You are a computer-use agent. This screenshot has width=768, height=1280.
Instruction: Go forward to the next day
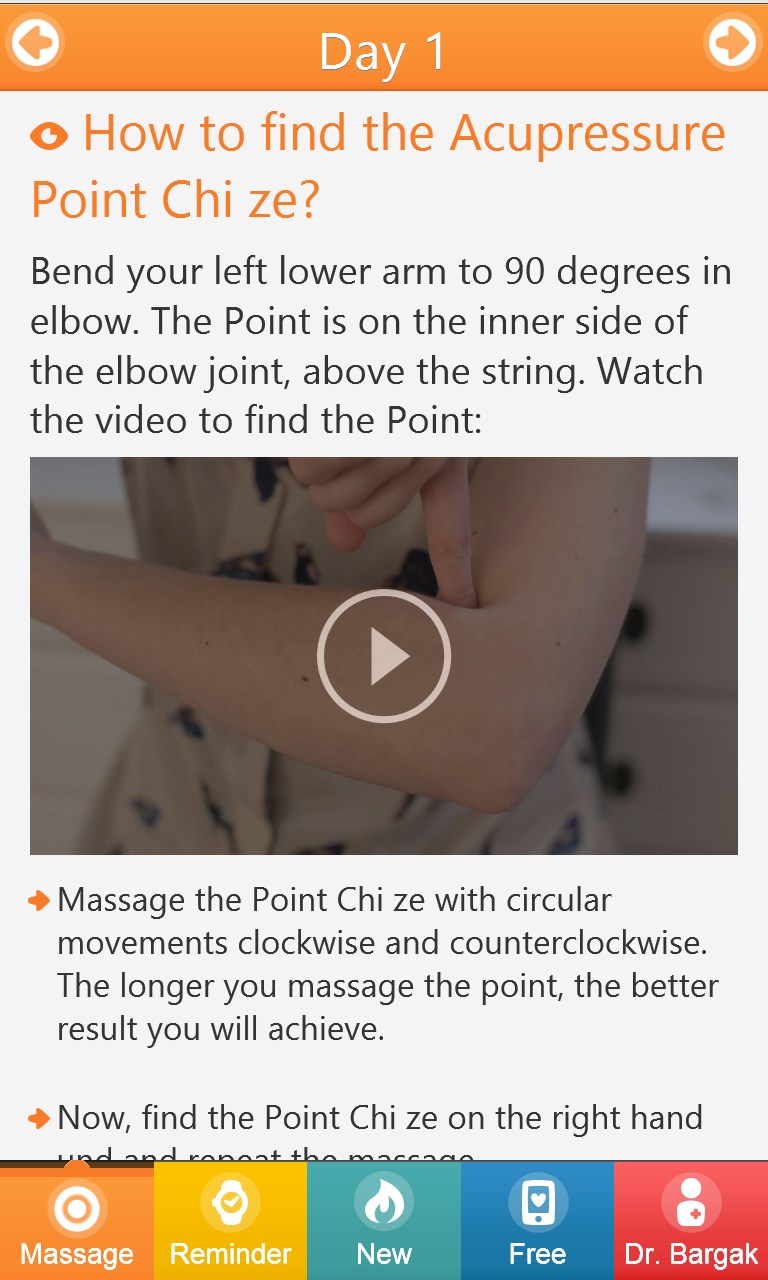click(x=732, y=43)
